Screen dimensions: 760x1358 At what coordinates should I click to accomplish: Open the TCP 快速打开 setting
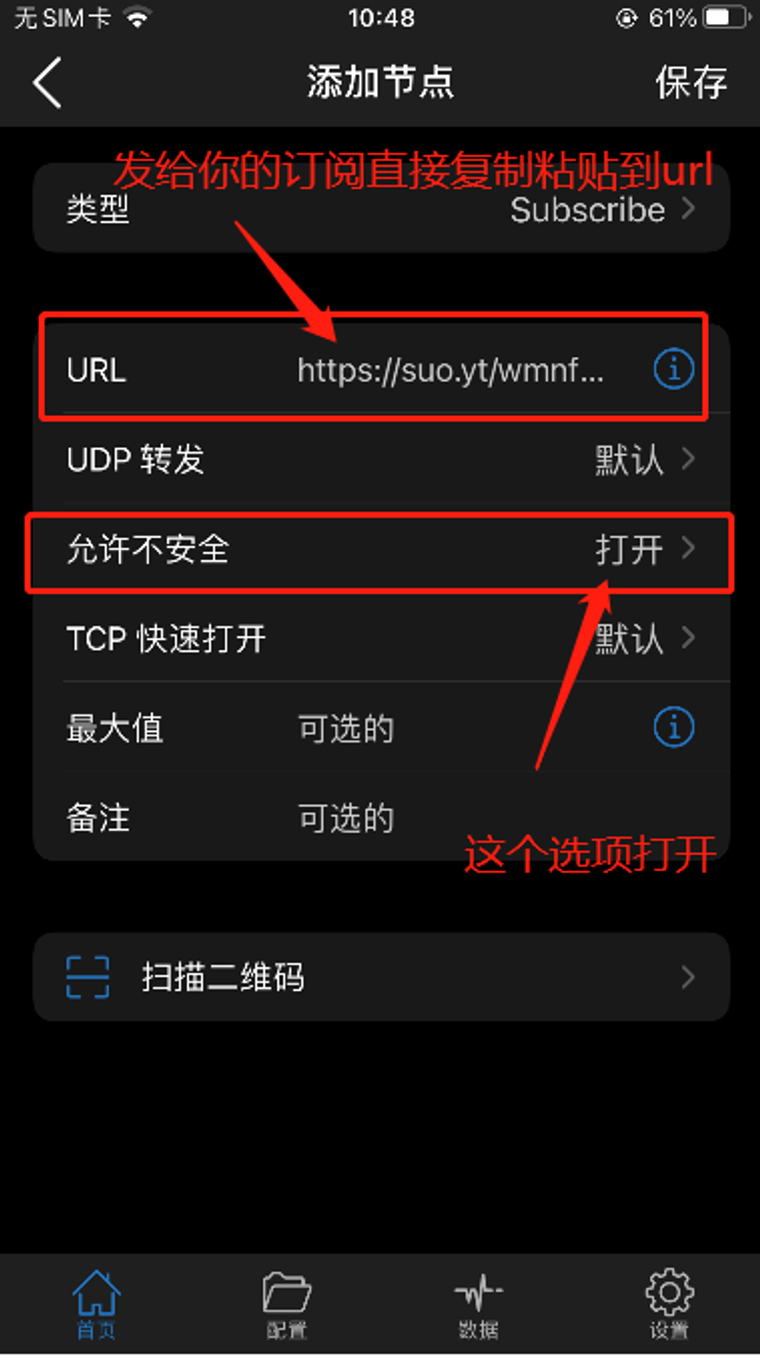[382, 639]
